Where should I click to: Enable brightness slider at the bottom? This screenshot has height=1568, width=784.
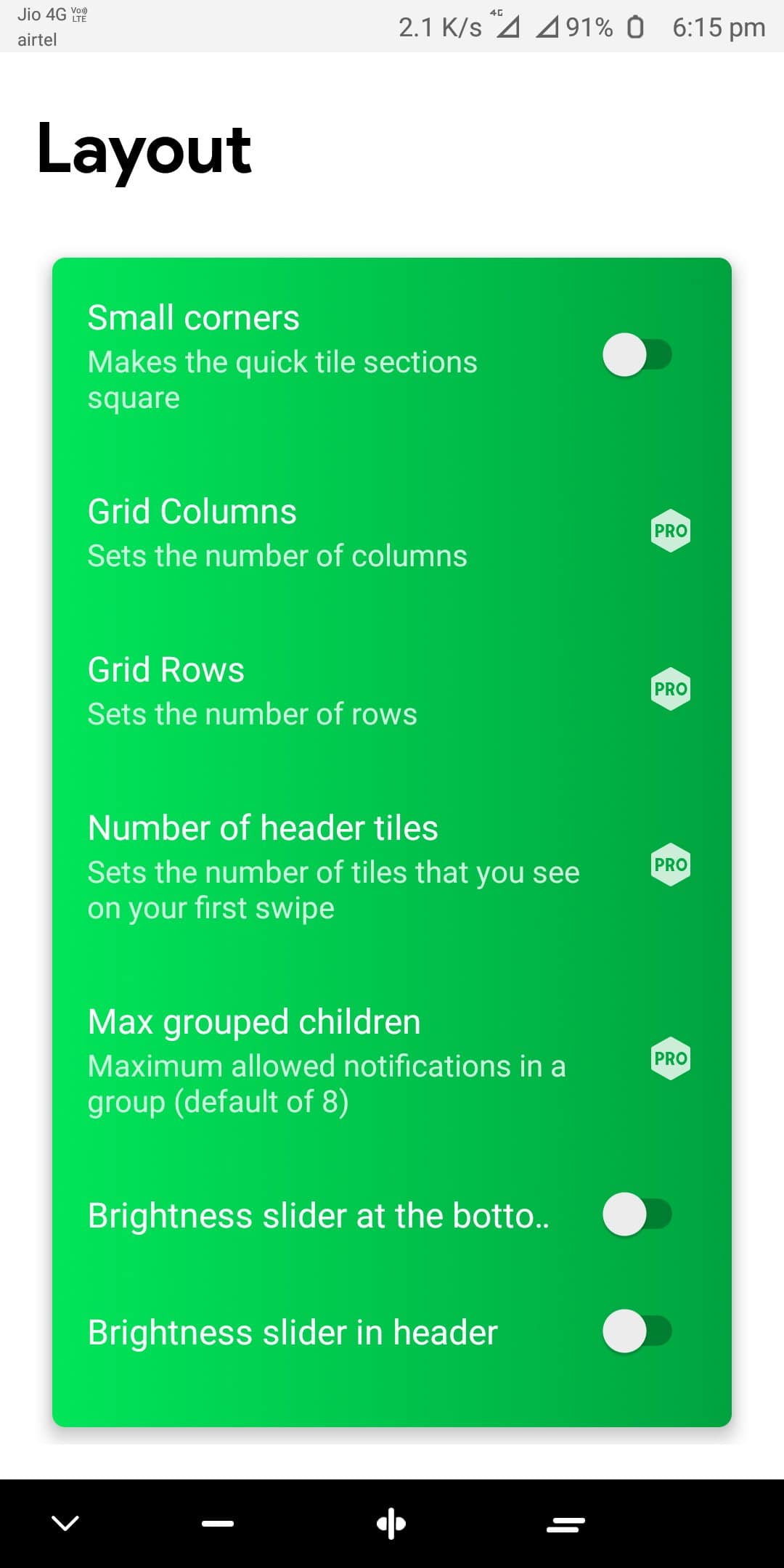pyautogui.click(x=637, y=1214)
